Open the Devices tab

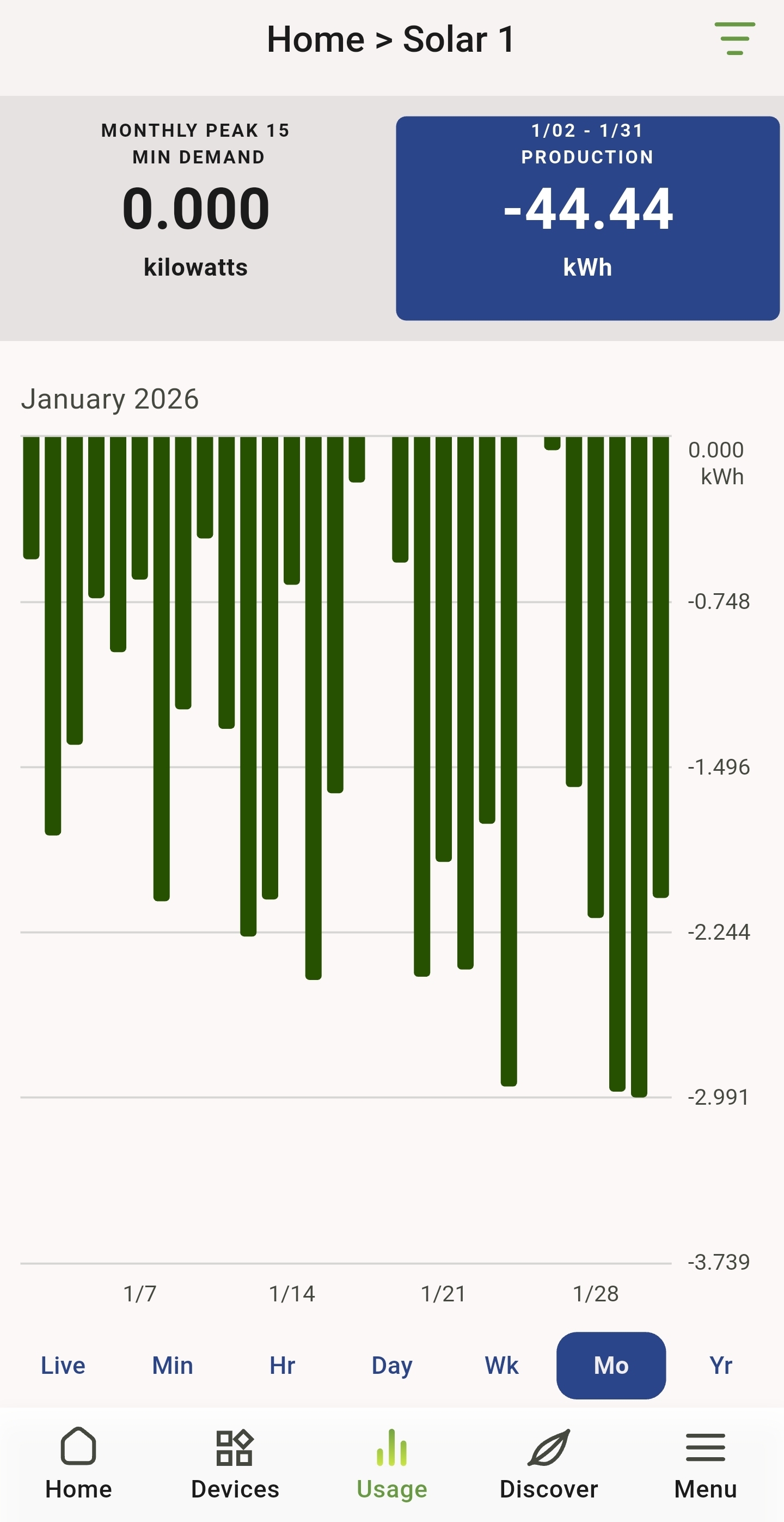(x=235, y=1463)
